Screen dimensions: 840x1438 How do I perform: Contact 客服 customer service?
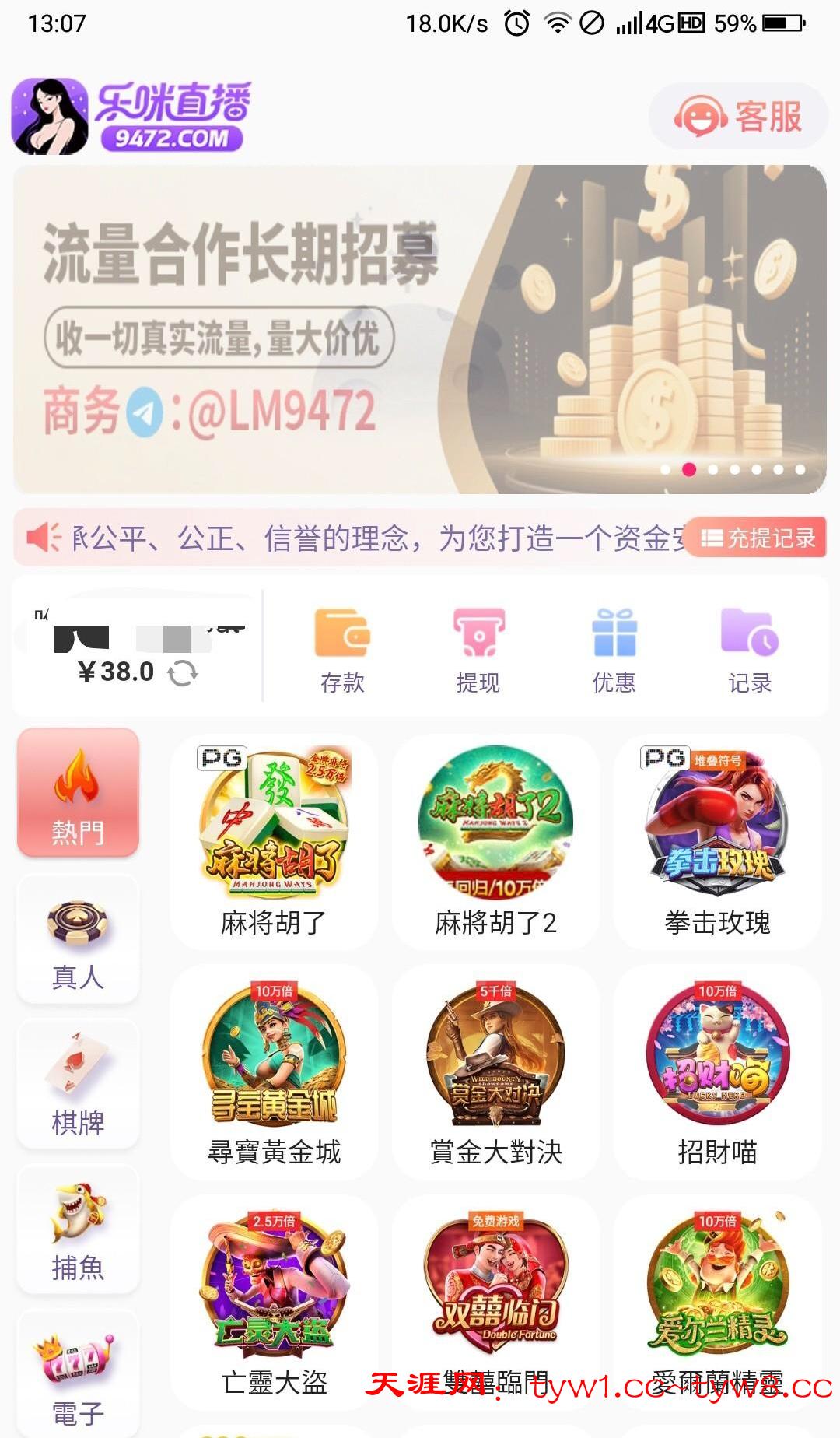pos(738,117)
